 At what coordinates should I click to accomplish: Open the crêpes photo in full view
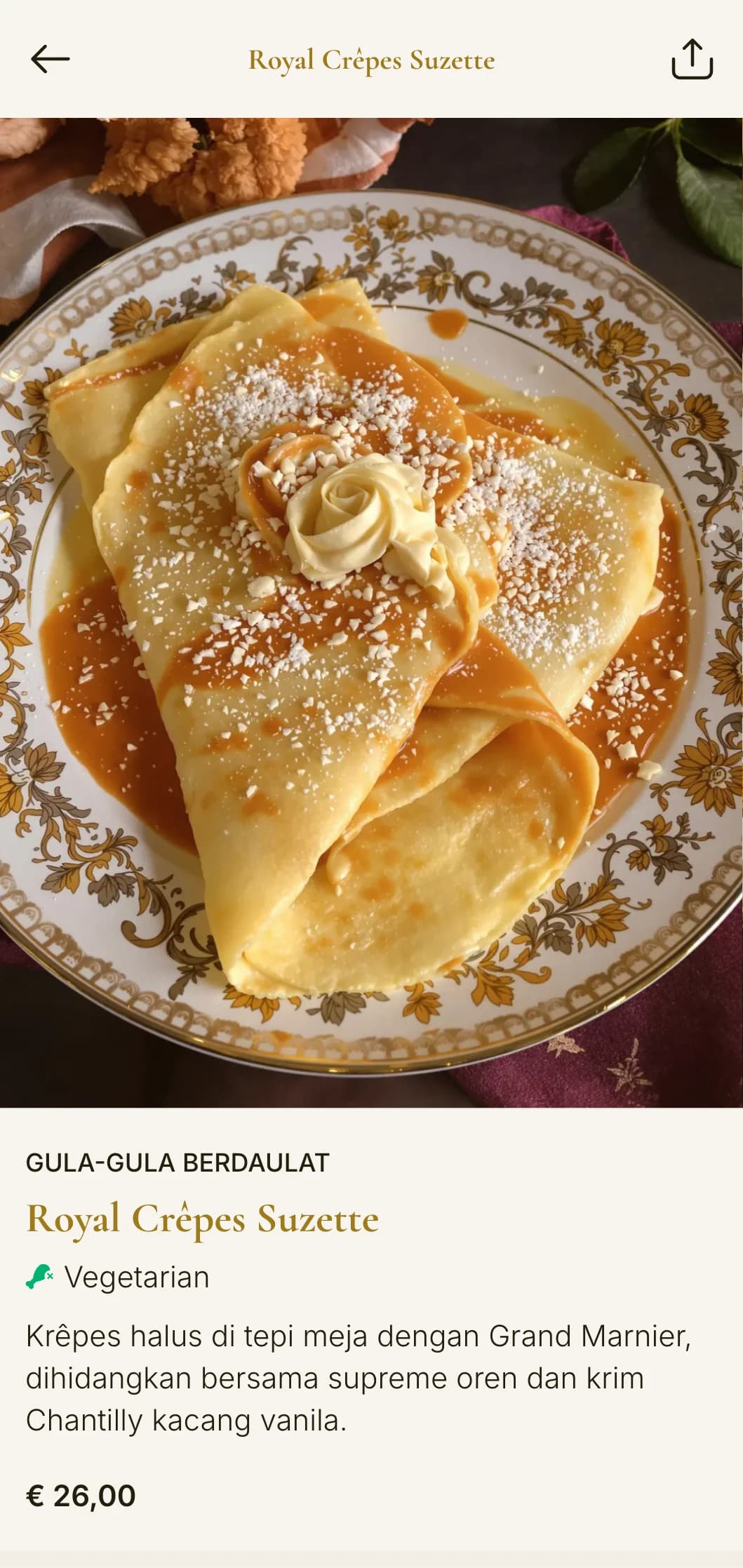(x=371, y=612)
